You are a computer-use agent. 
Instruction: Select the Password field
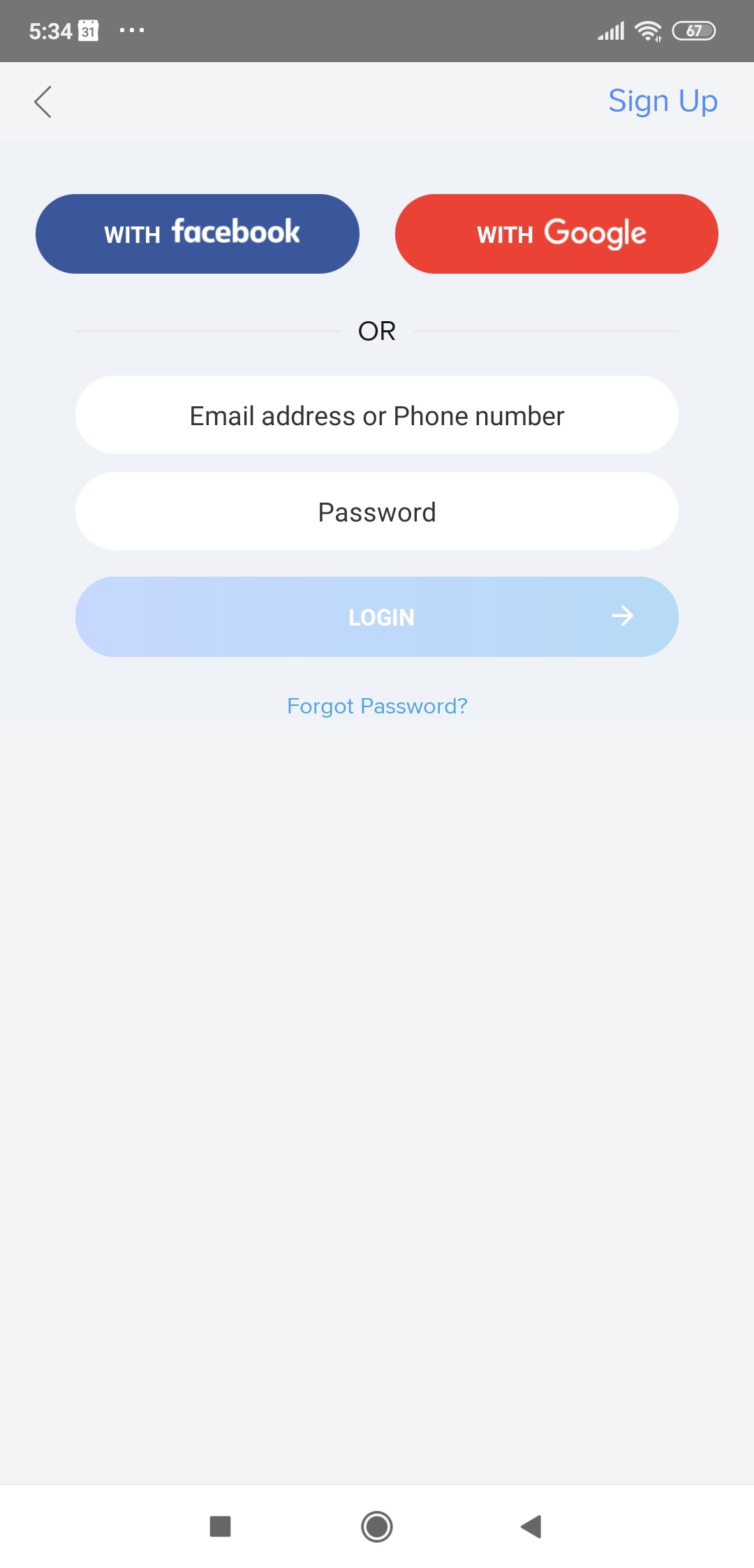(377, 512)
